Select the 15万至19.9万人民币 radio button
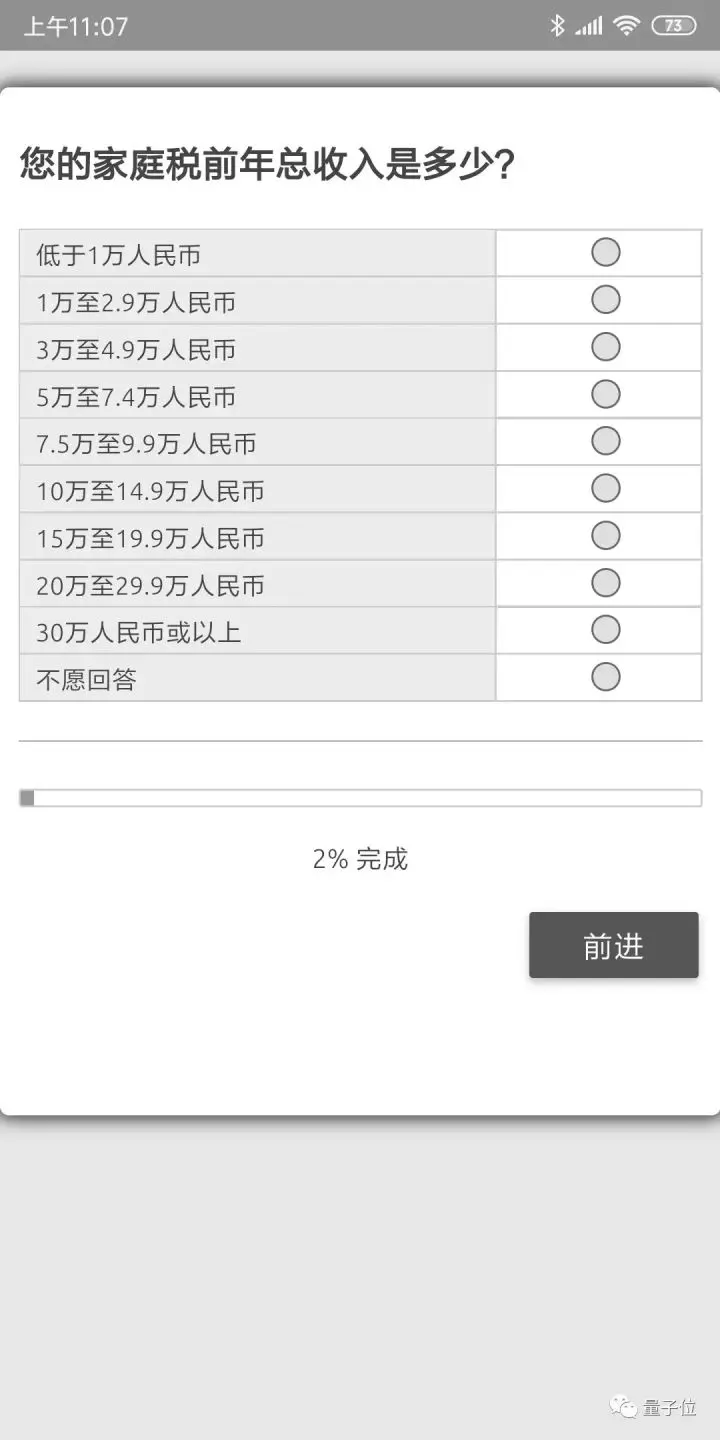 606,536
